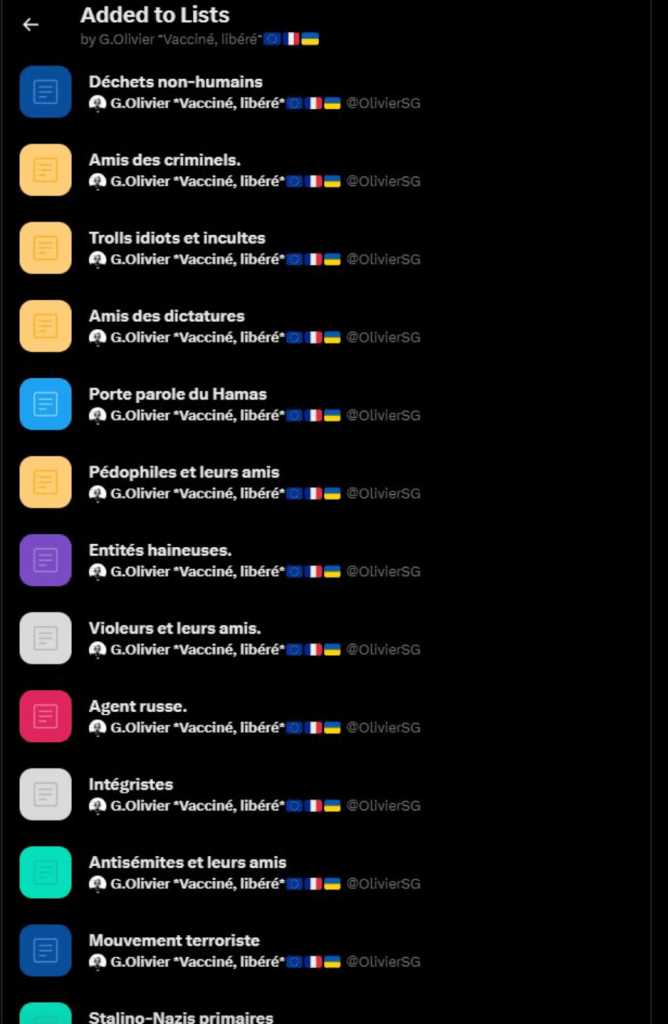Open the list Stalino-Nazis primaires

click(x=181, y=1016)
